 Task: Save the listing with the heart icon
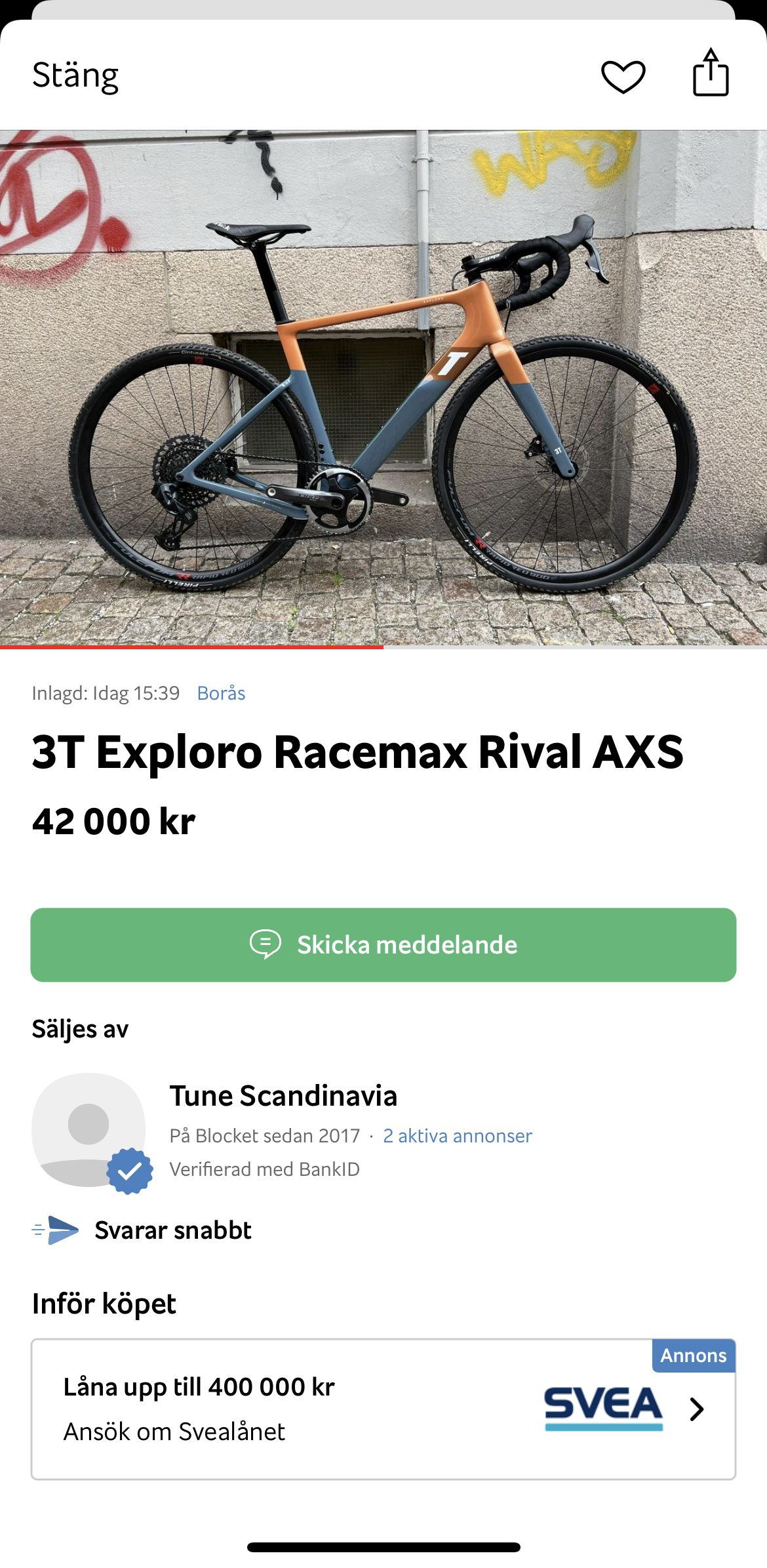(x=623, y=76)
